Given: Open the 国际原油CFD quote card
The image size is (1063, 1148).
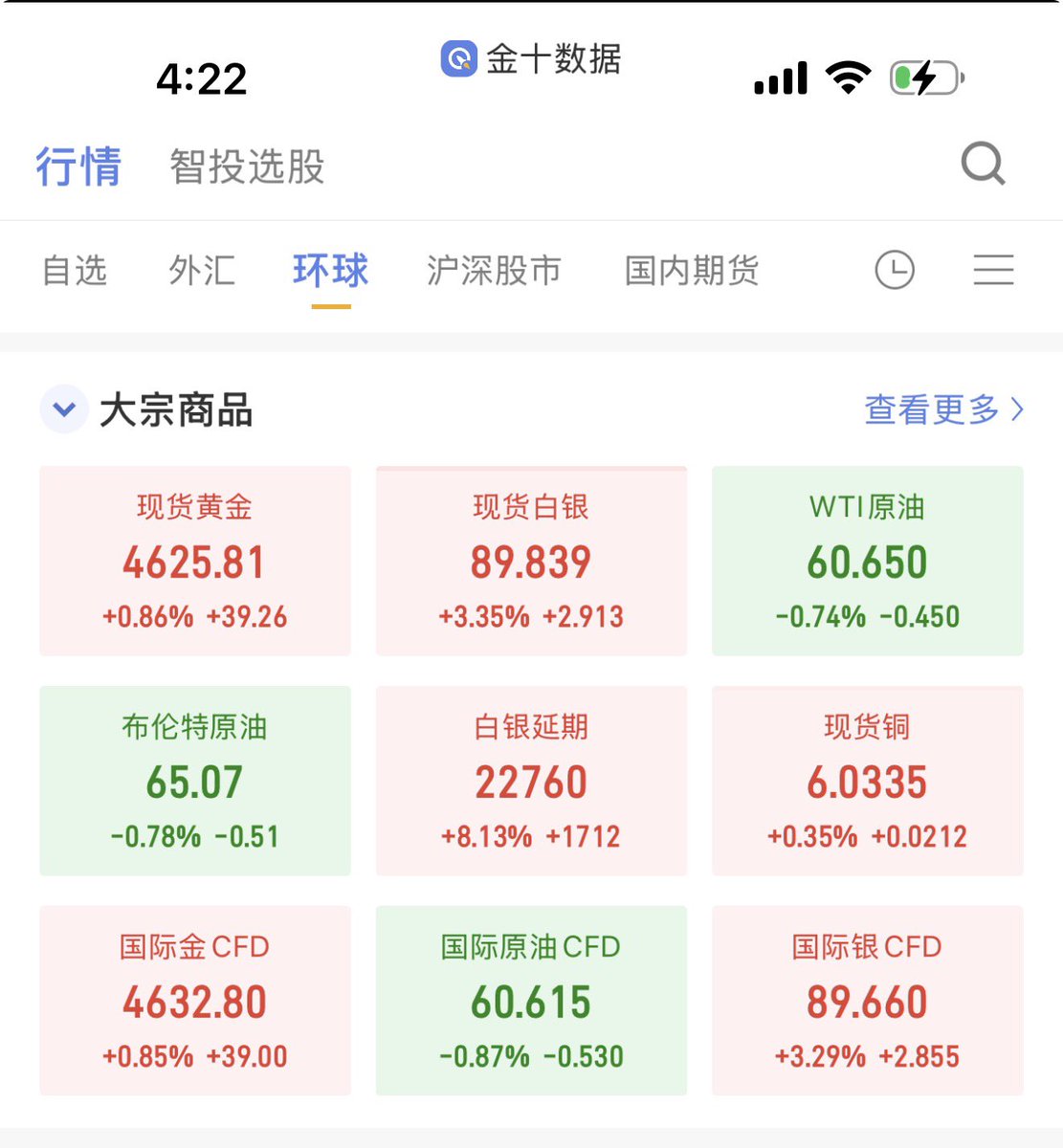Looking at the screenshot, I should point(531,1001).
